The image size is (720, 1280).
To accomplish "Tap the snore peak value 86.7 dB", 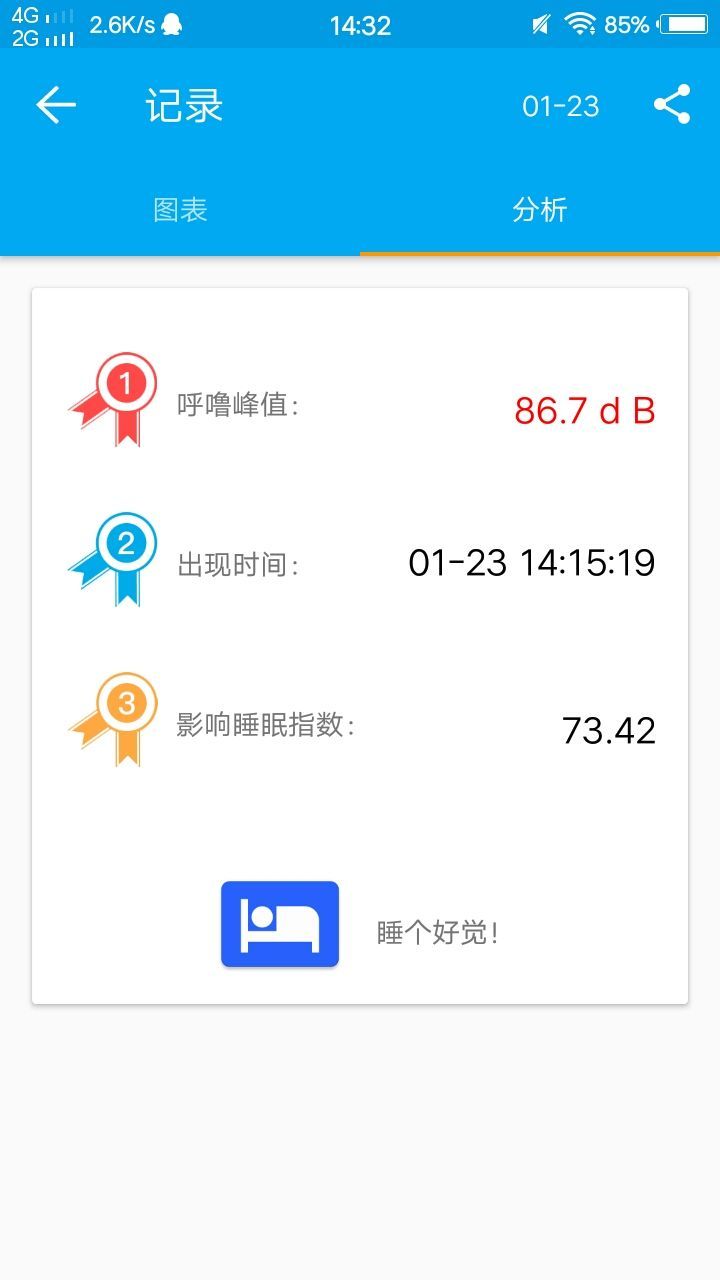I will 584,410.
